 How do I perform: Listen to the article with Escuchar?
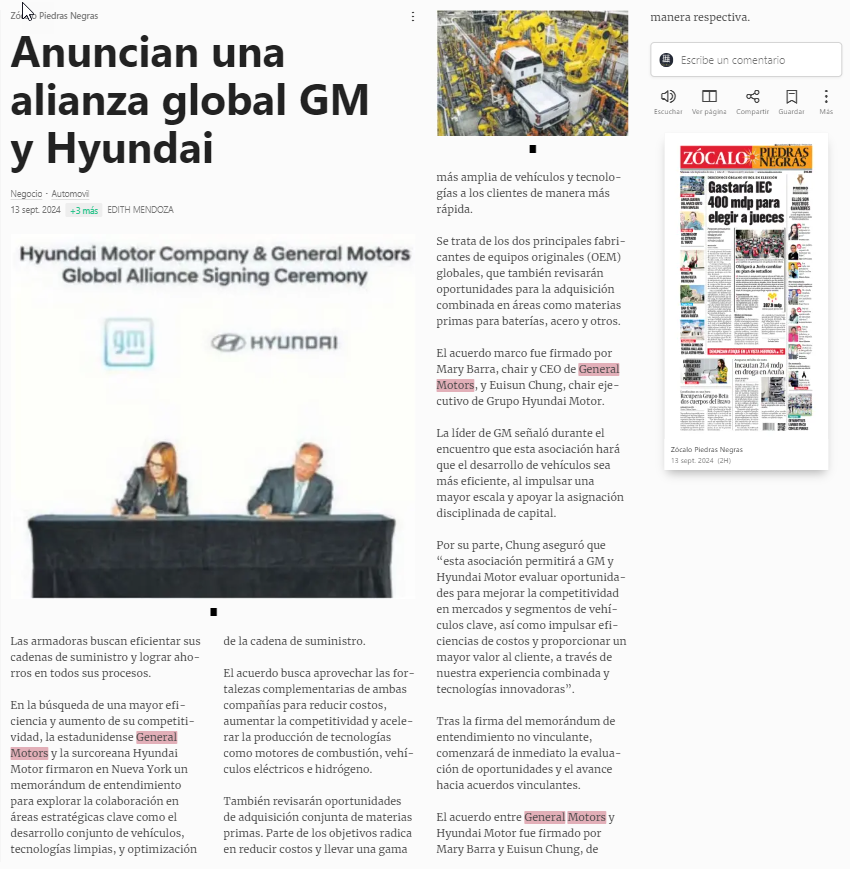668,102
